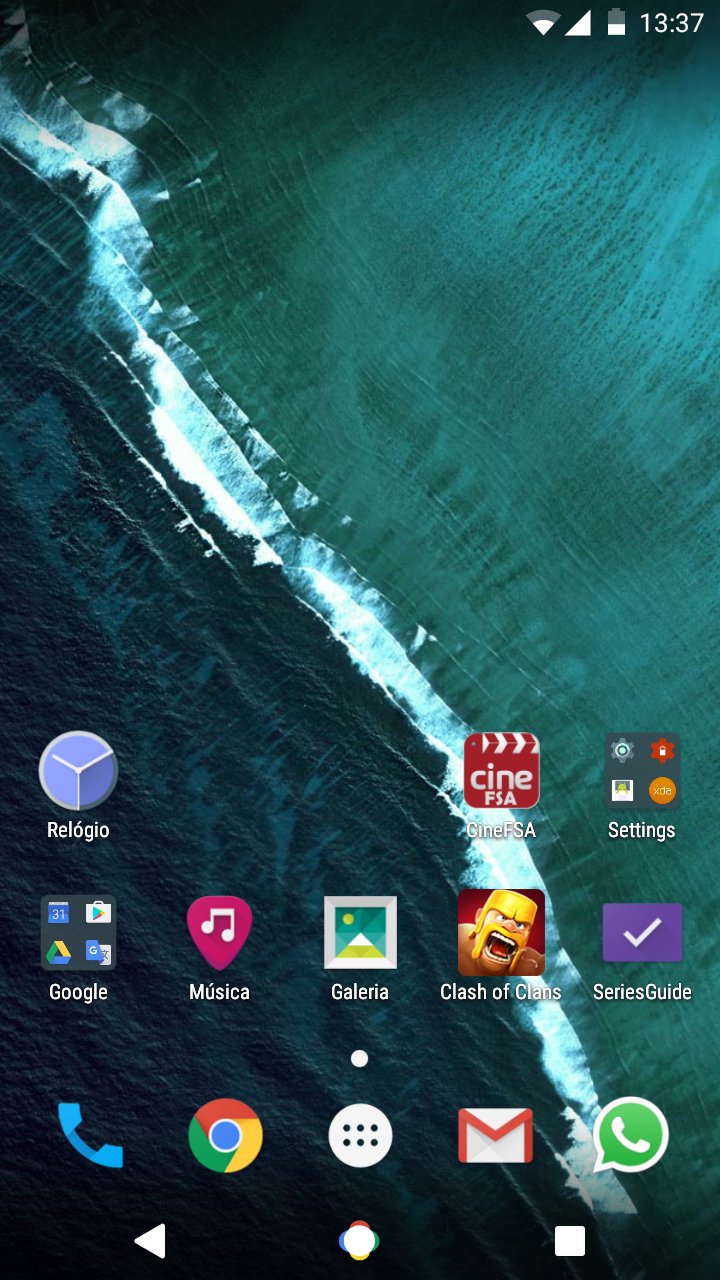Launch the Chrome browser
The image size is (720, 1280).
225,1135
